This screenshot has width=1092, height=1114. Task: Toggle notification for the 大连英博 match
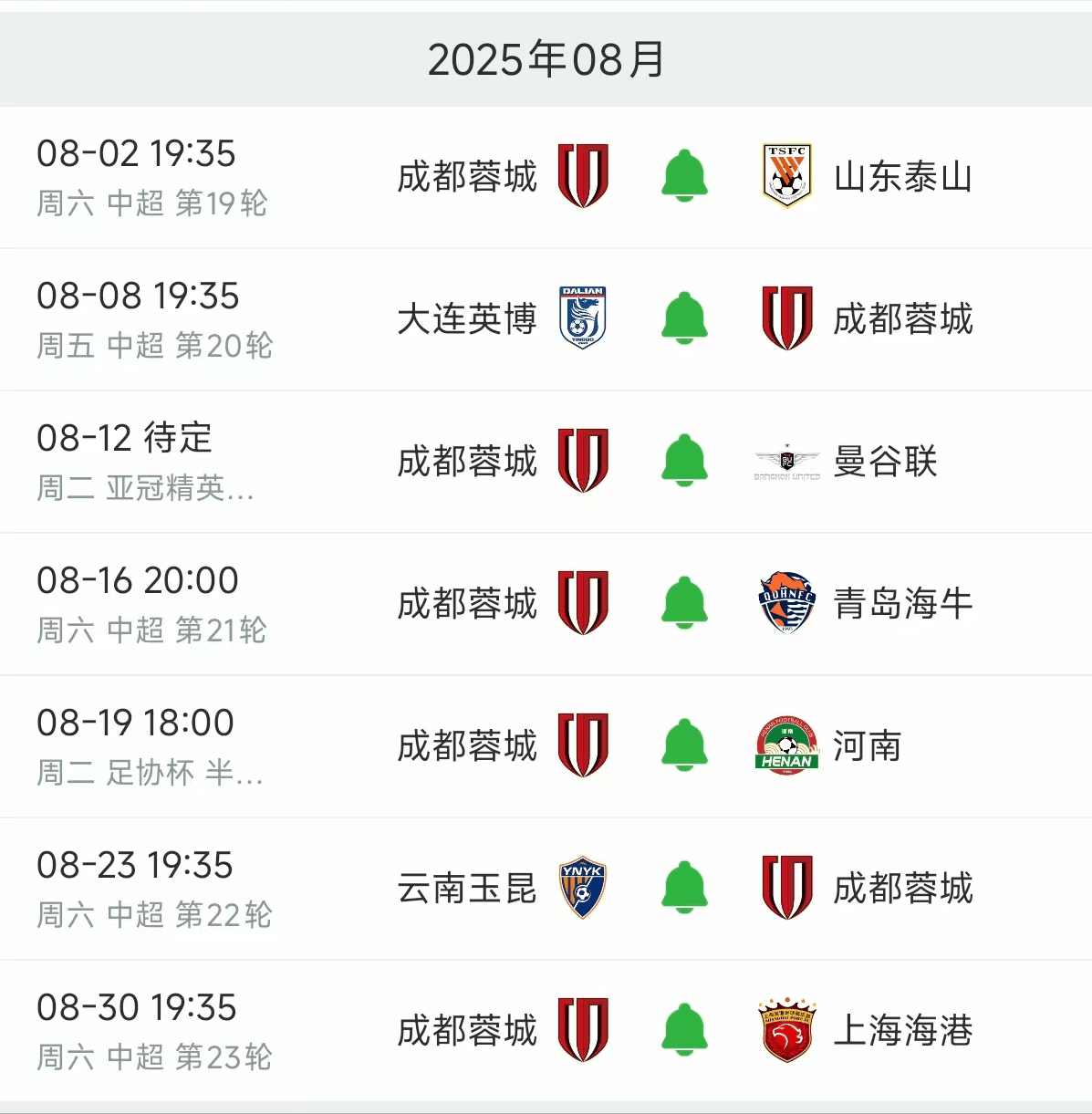pyautogui.click(x=685, y=318)
